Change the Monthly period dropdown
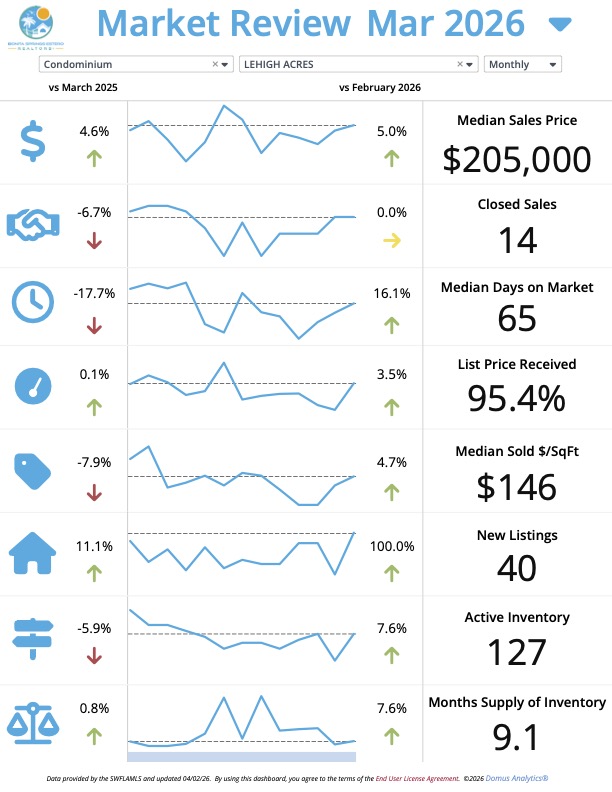This screenshot has height=792, width=612. (522, 64)
